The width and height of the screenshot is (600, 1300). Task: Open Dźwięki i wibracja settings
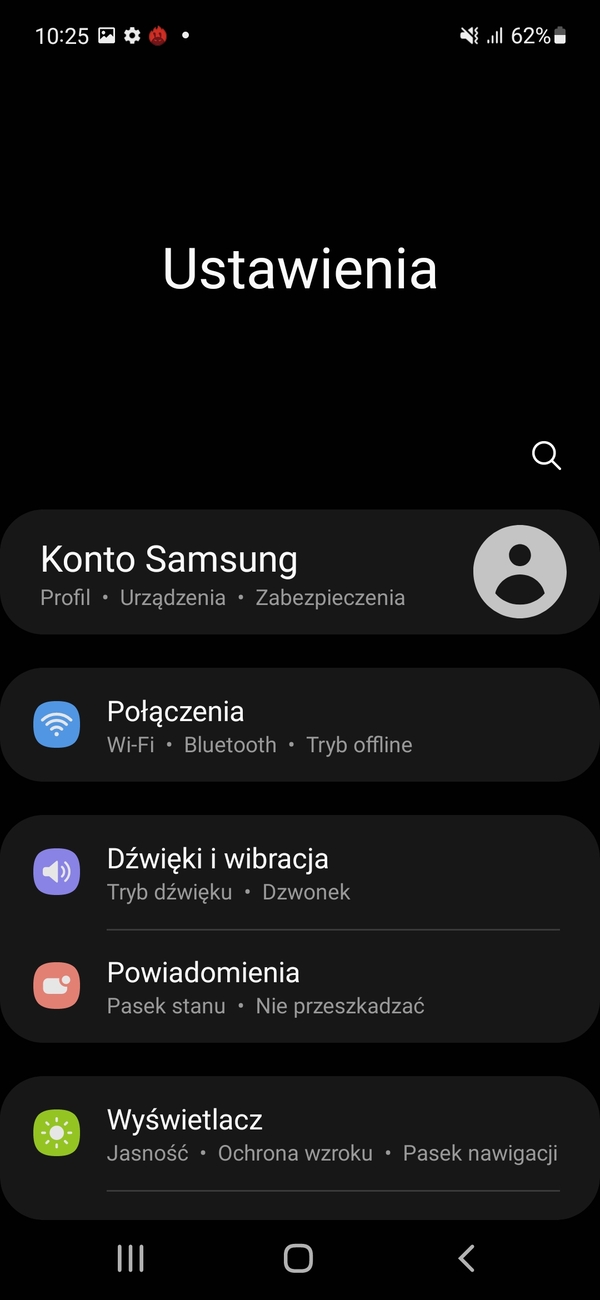(300, 873)
